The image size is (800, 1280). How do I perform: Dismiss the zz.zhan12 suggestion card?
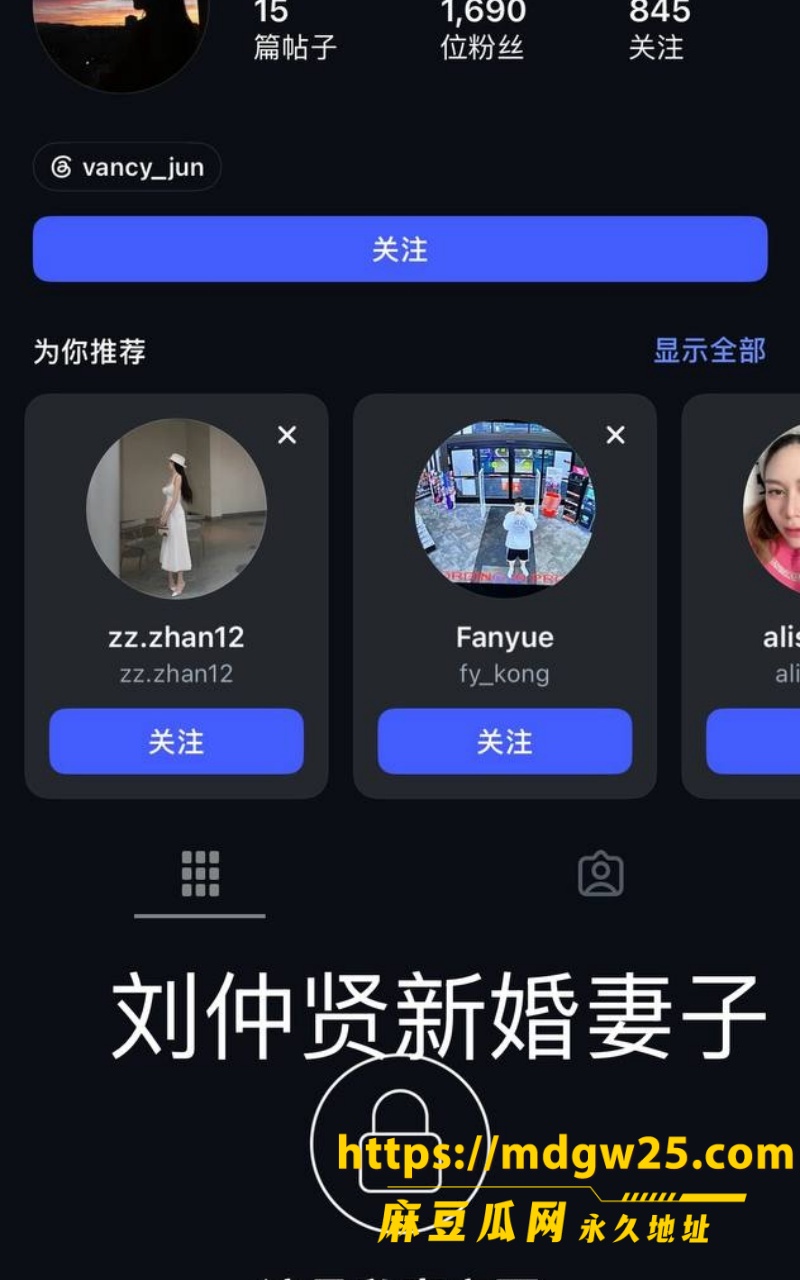[x=287, y=435]
